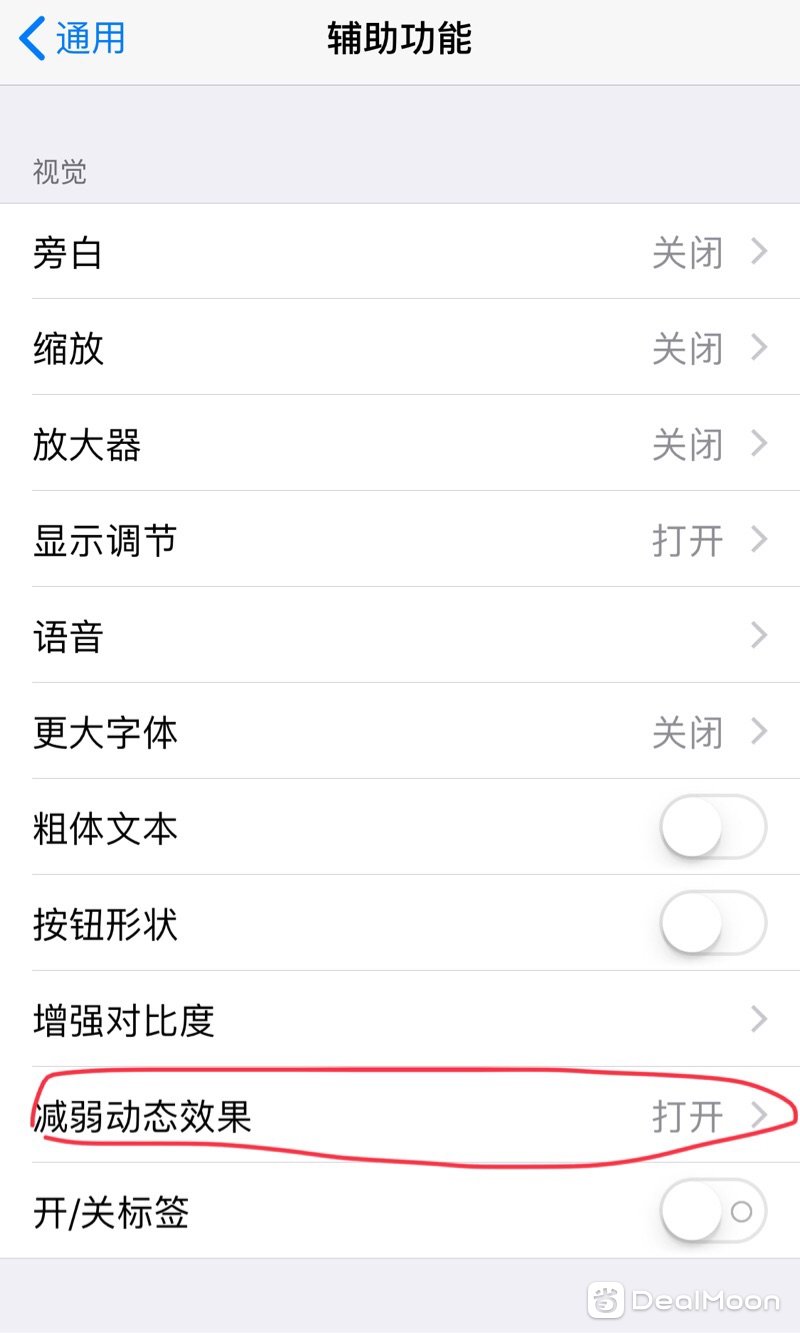The height and width of the screenshot is (1333, 800).
Task: Open the 放大器 row
Action: tap(400, 444)
